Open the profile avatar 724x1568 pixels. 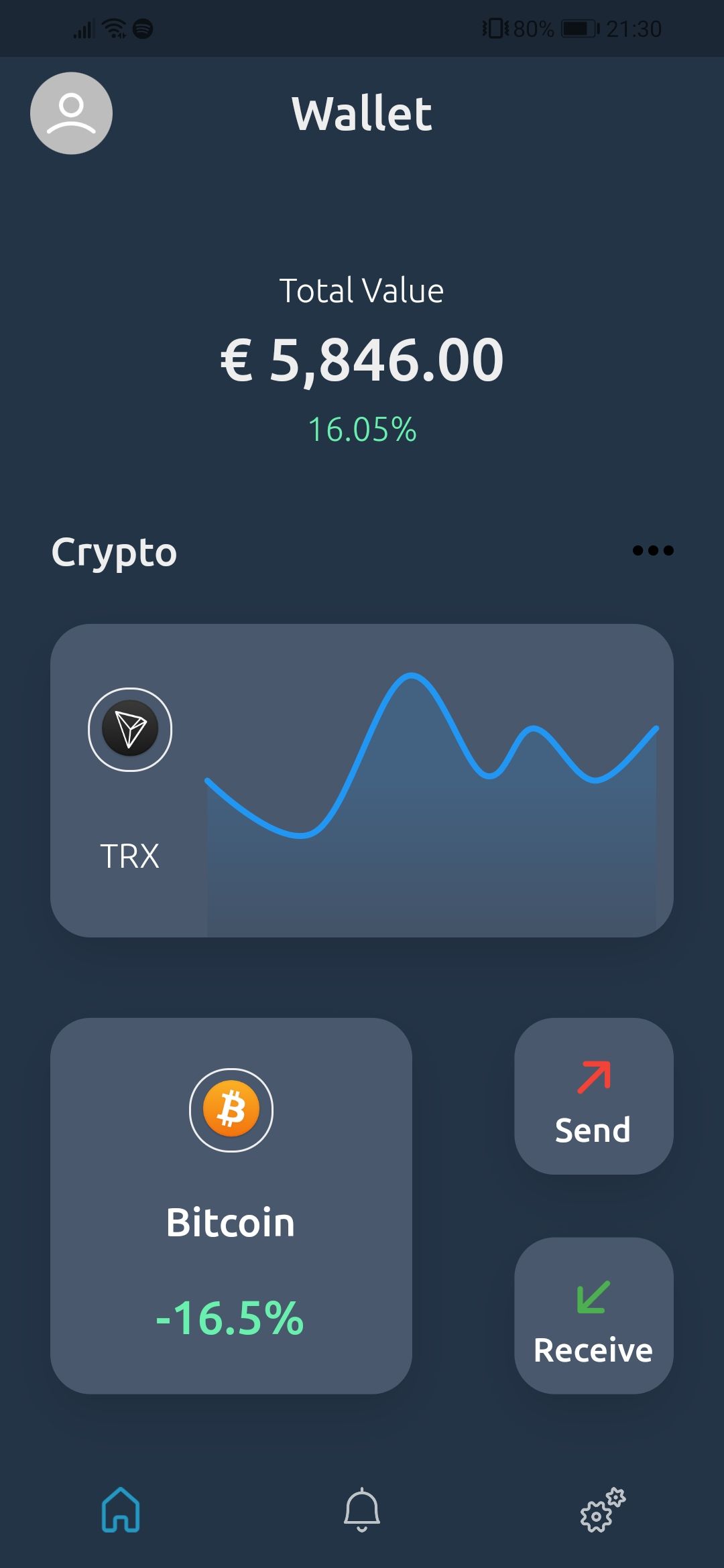click(71, 113)
